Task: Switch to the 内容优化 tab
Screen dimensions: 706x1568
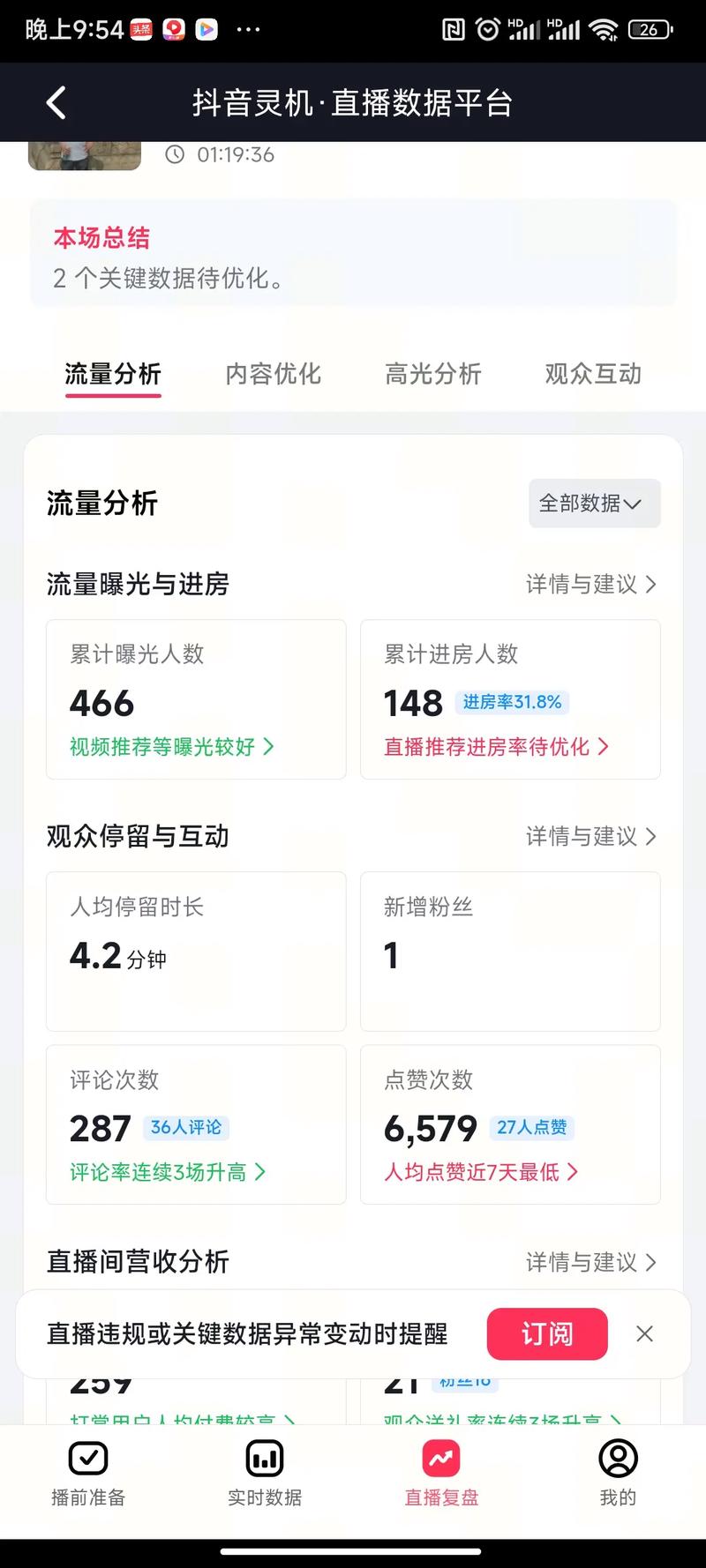Action: point(273,374)
